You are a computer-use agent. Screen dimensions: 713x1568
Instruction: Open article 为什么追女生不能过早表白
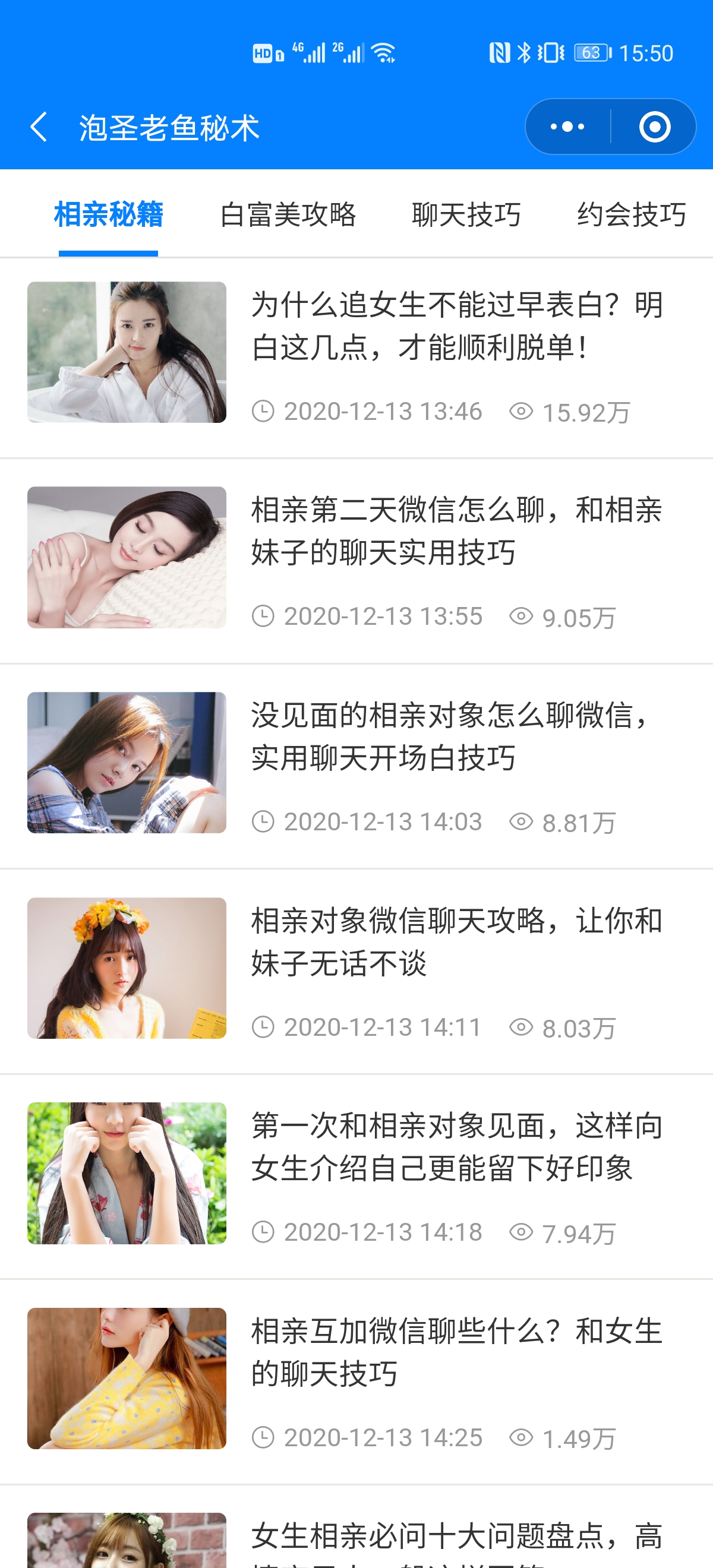tap(457, 326)
